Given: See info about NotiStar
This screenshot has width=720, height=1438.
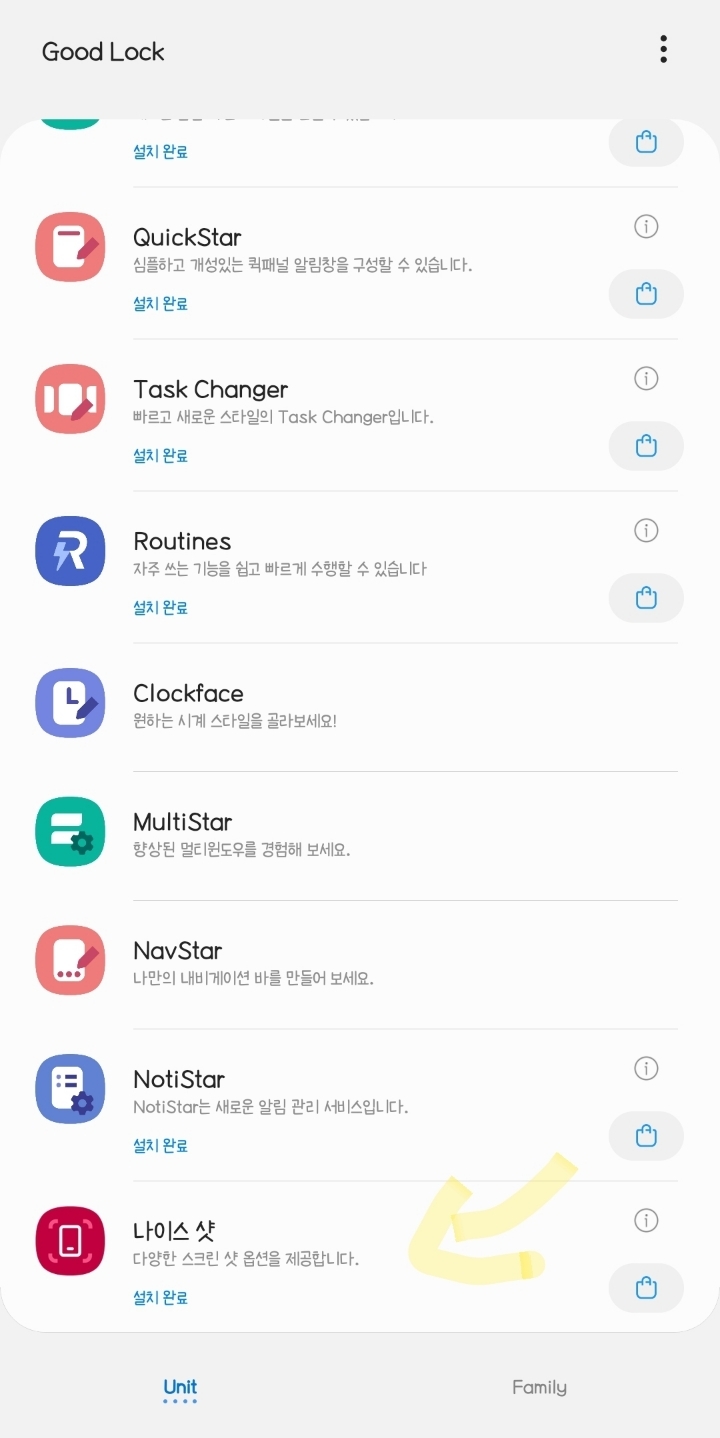Looking at the screenshot, I should point(646,1069).
